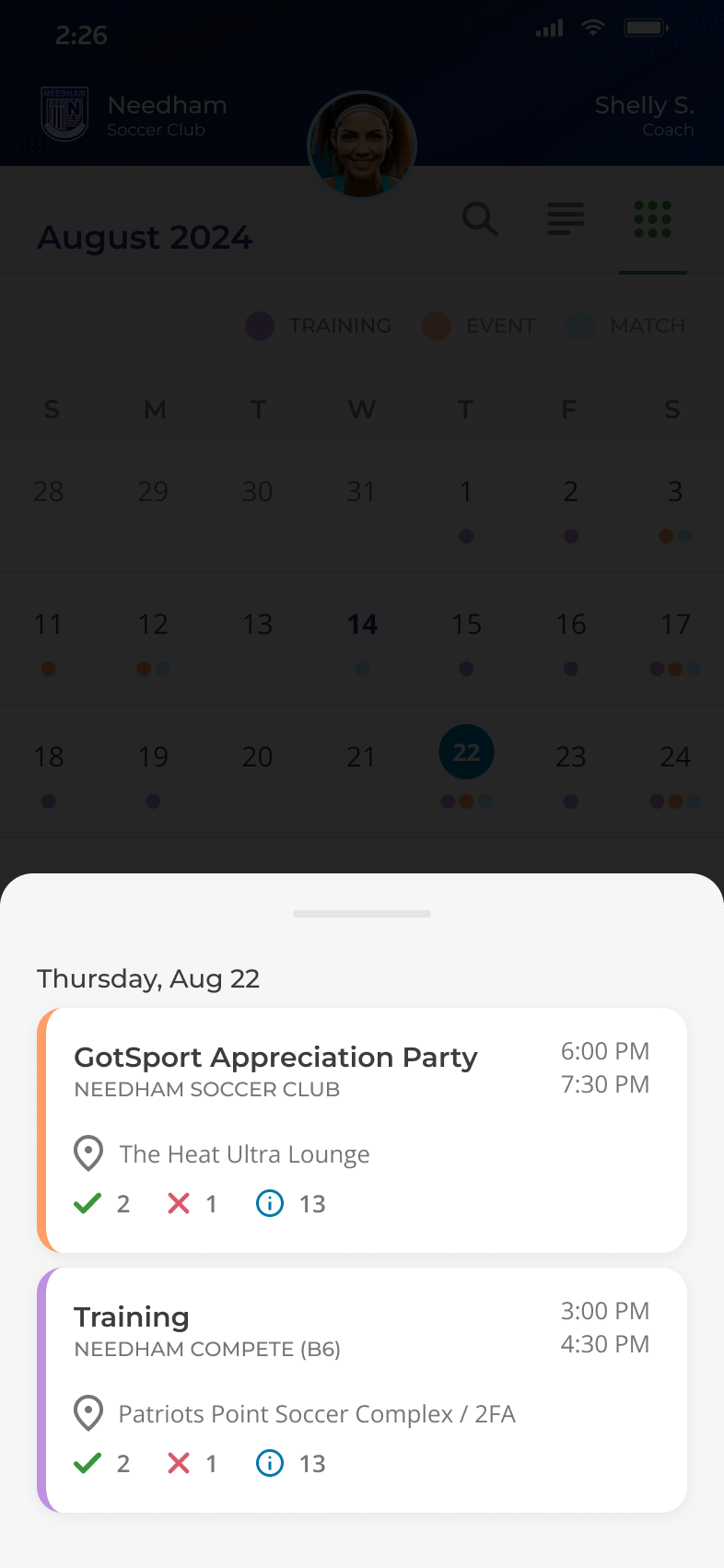Select August 24 on the calendar
Screen dimensions: 724x1568
coord(675,757)
